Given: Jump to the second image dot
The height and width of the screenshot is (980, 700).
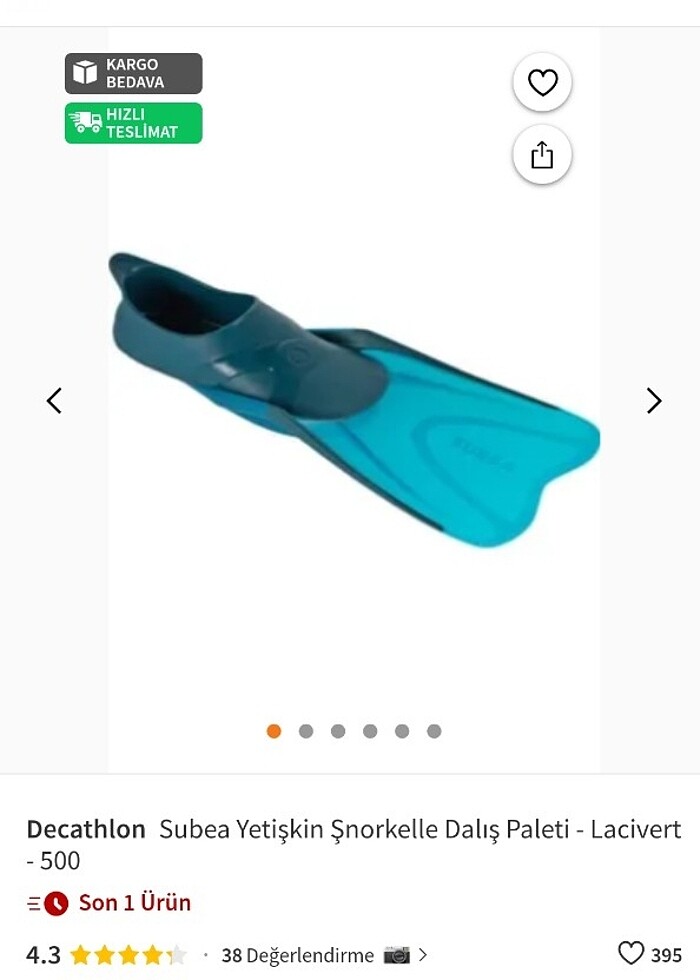Looking at the screenshot, I should tap(306, 731).
